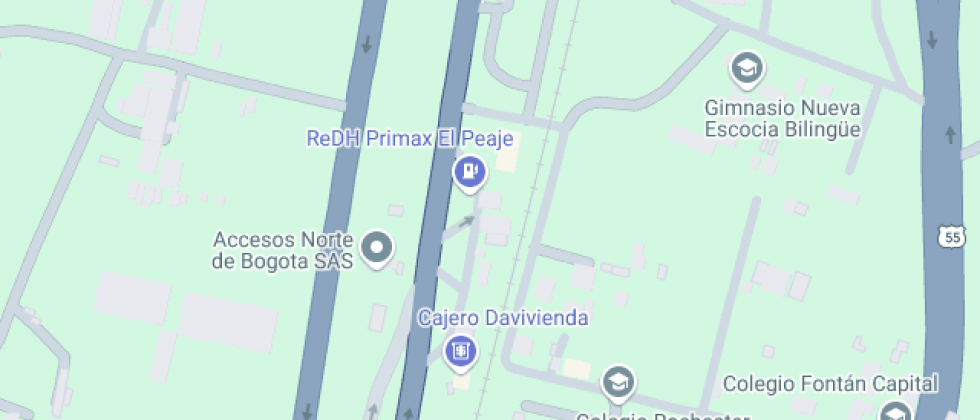Image resolution: width=980 pixels, height=420 pixels.
Task: Open the ReDH Primax El Peaje gas station pin
Action: click(x=468, y=172)
